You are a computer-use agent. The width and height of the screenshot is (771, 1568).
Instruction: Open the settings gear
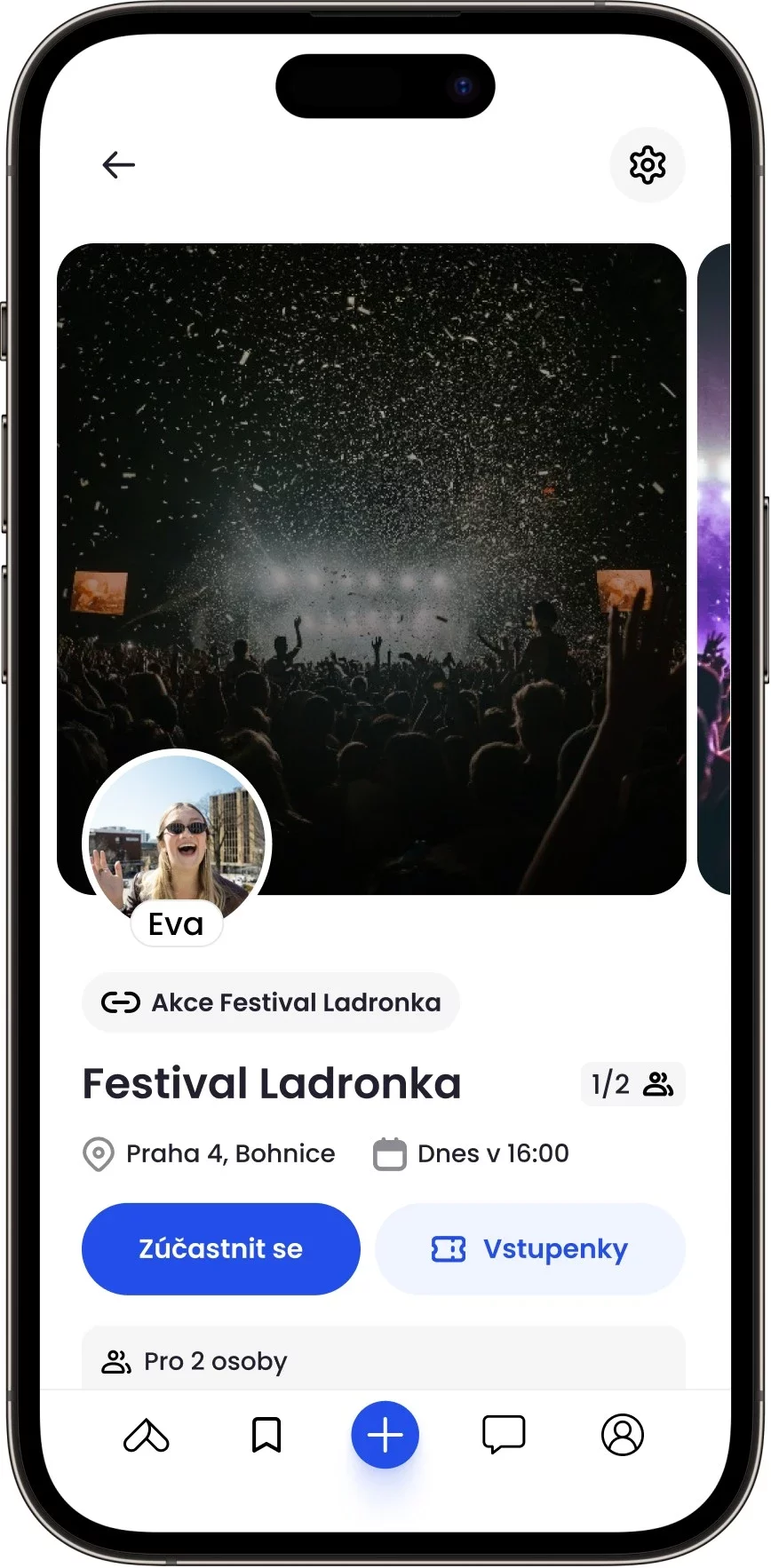[648, 165]
